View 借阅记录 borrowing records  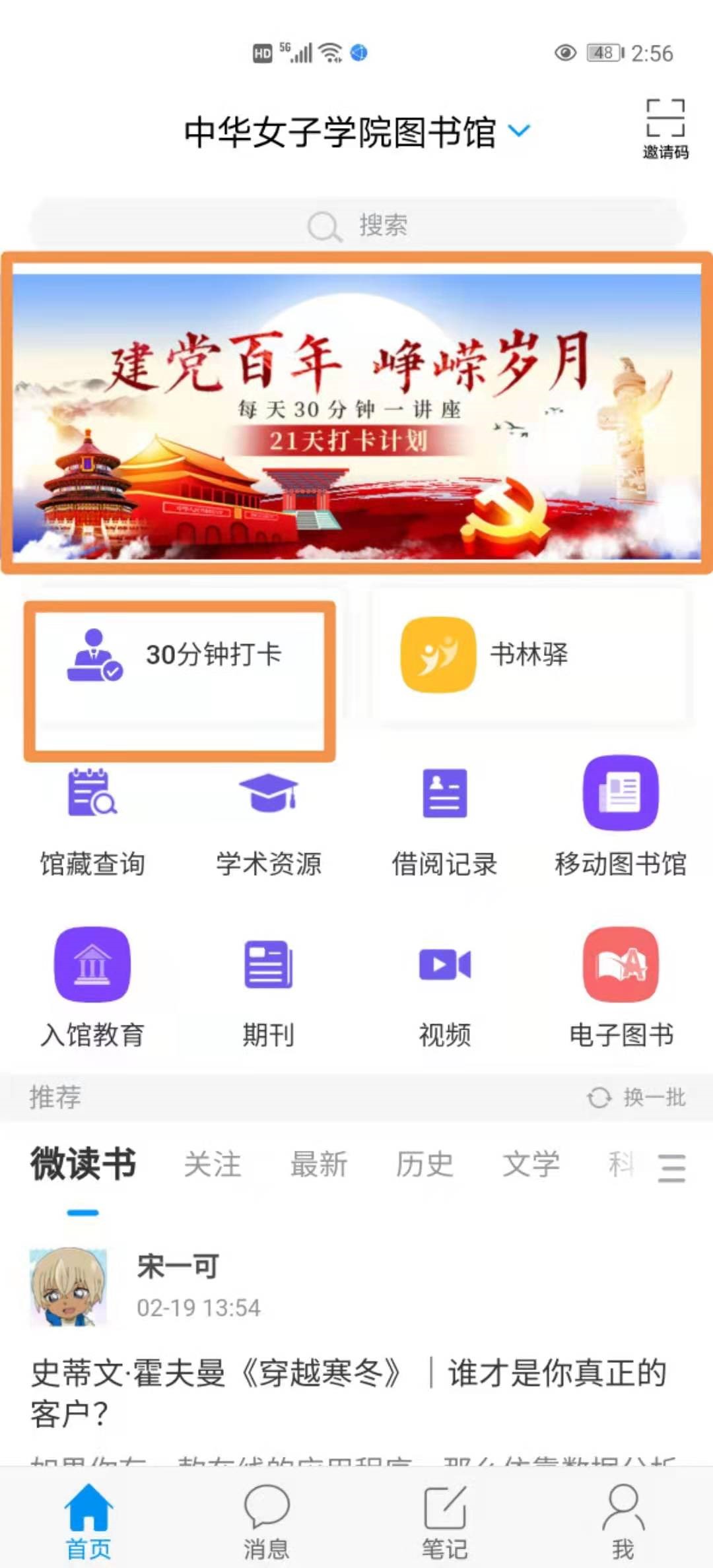point(444,822)
